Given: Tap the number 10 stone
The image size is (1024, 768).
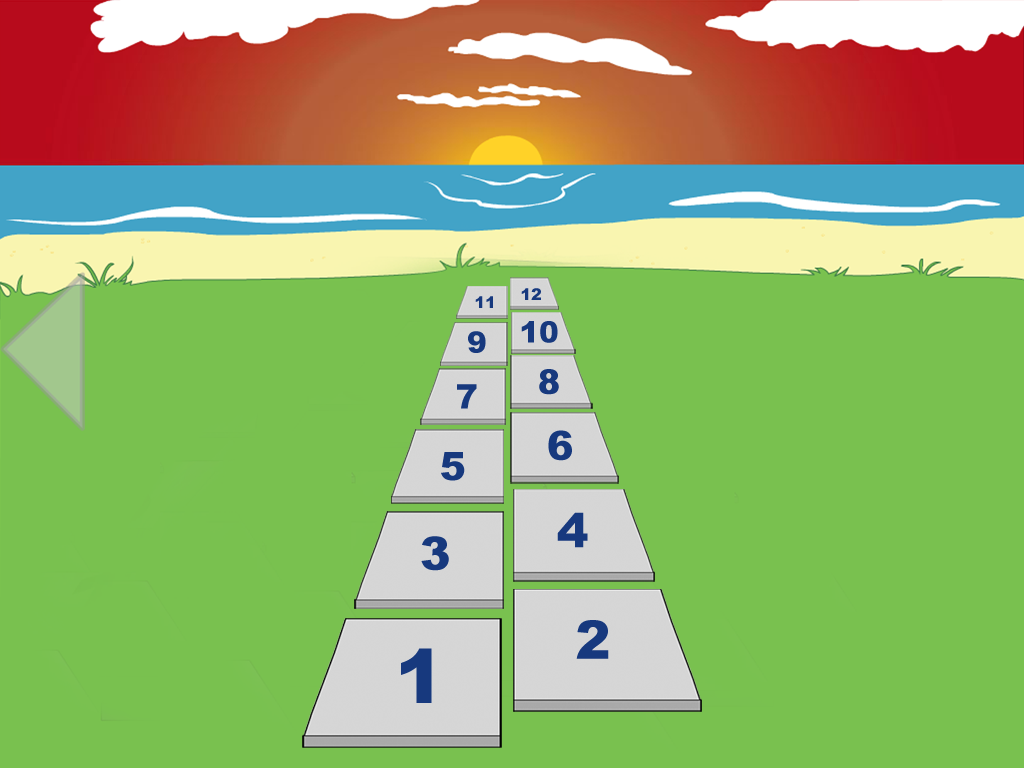Looking at the screenshot, I should tap(540, 331).
